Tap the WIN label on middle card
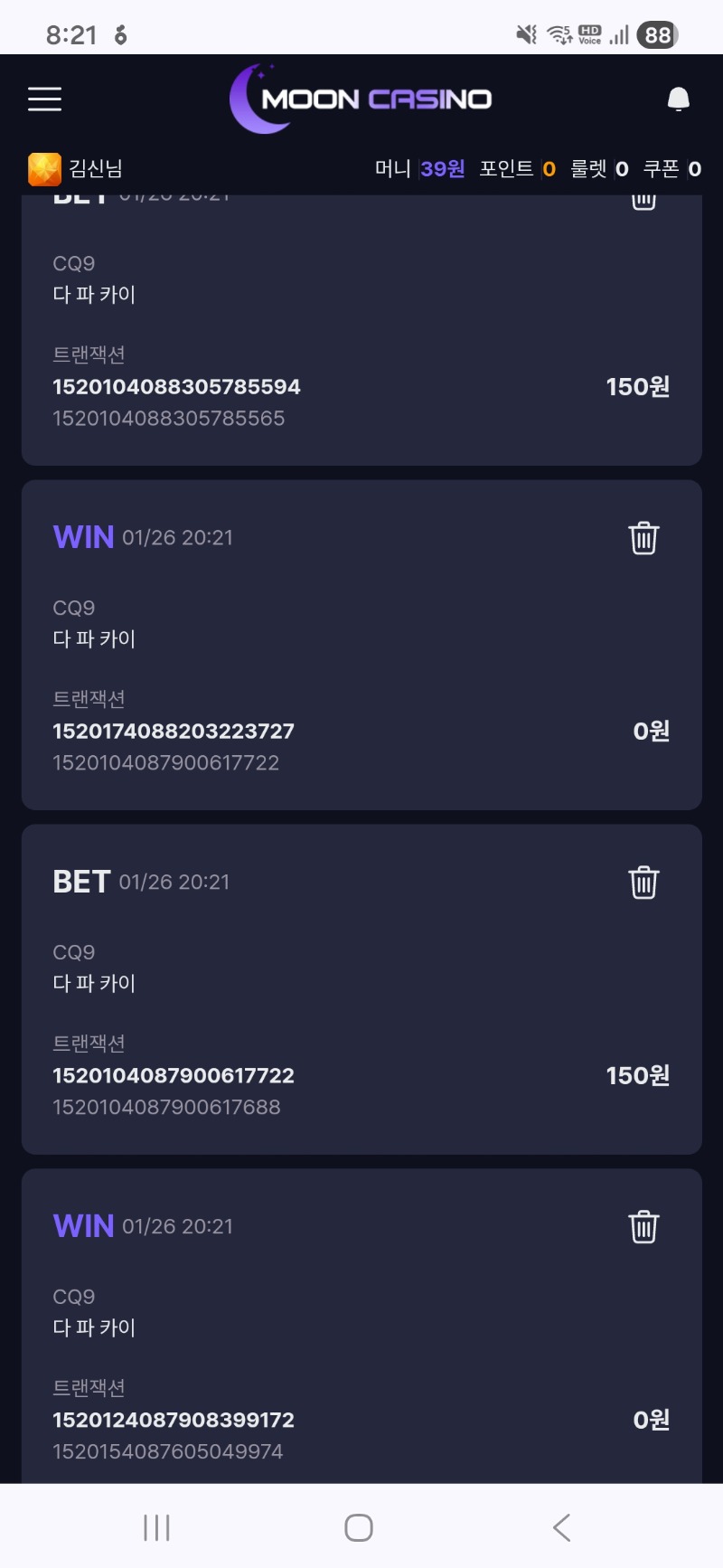 tap(82, 536)
